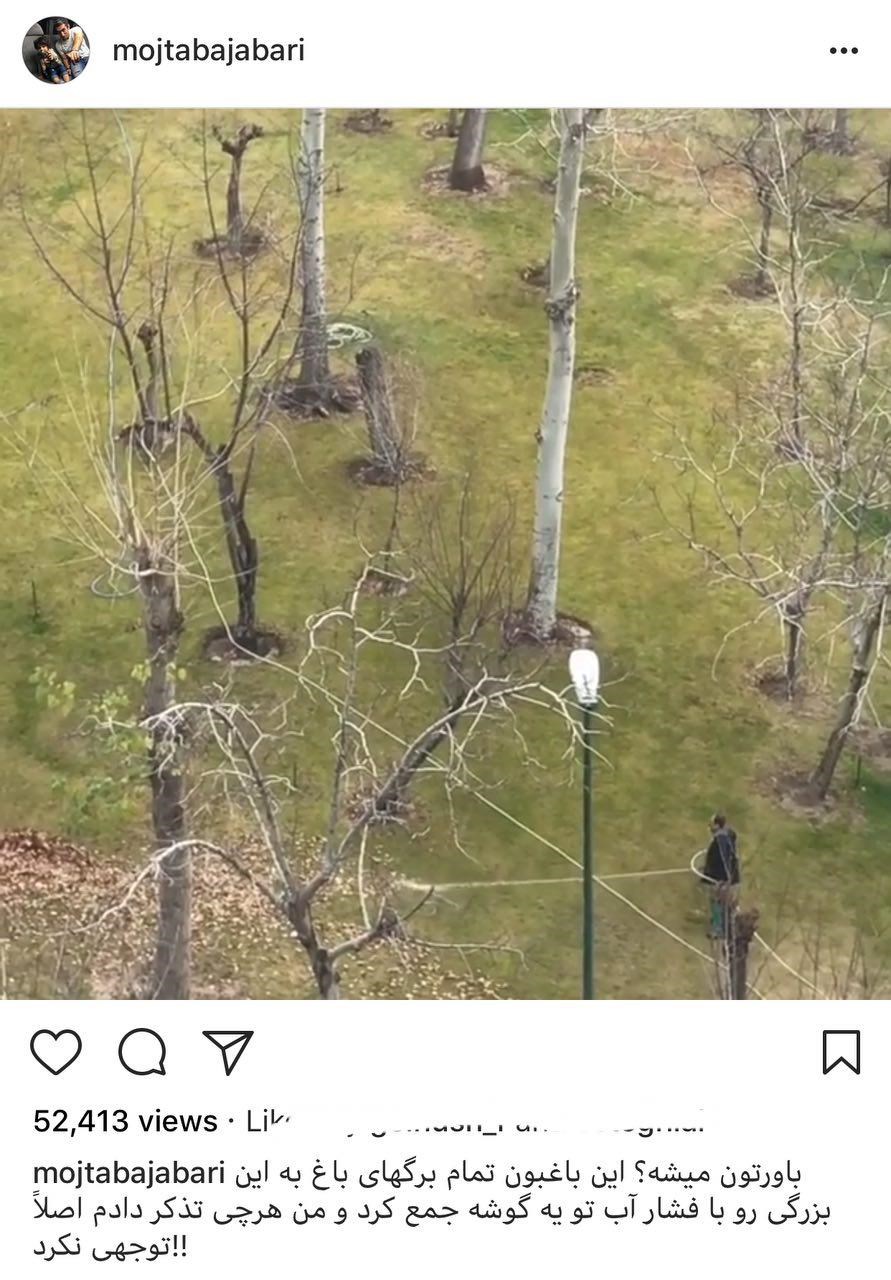Open comments with the speech bubble icon

point(142,1052)
